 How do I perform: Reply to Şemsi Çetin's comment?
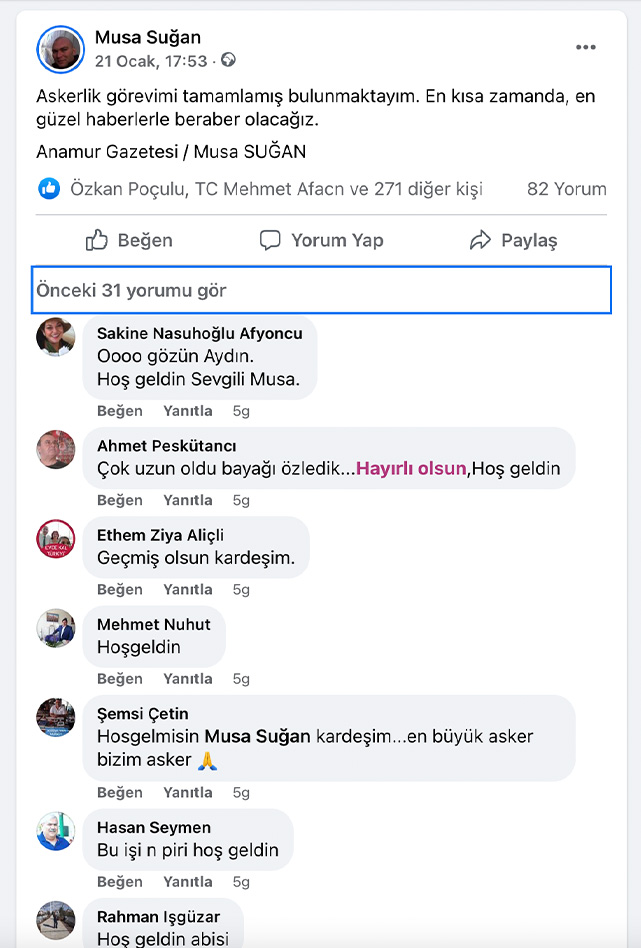point(188,793)
